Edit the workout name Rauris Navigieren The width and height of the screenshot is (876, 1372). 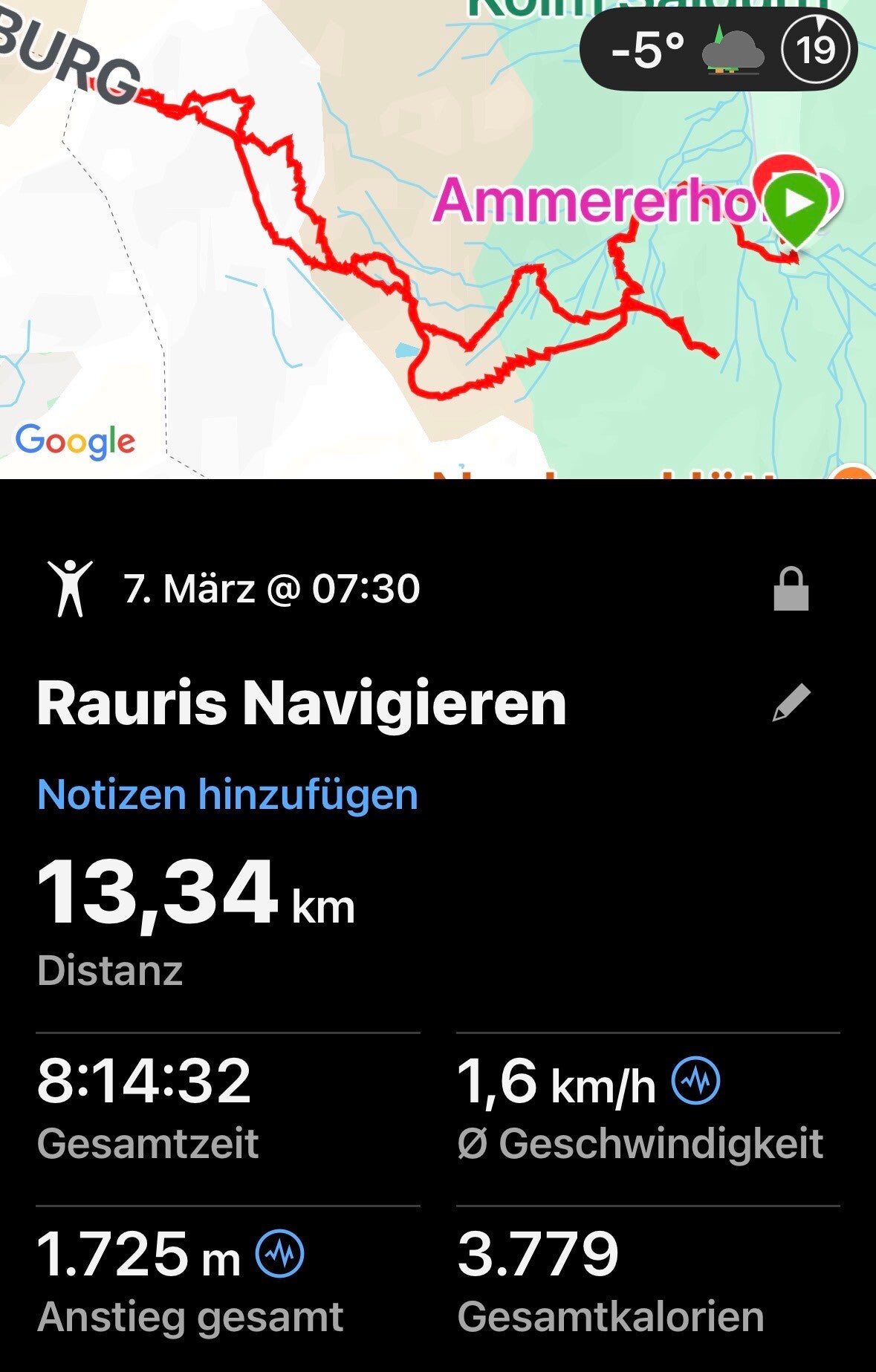pyautogui.click(x=791, y=703)
